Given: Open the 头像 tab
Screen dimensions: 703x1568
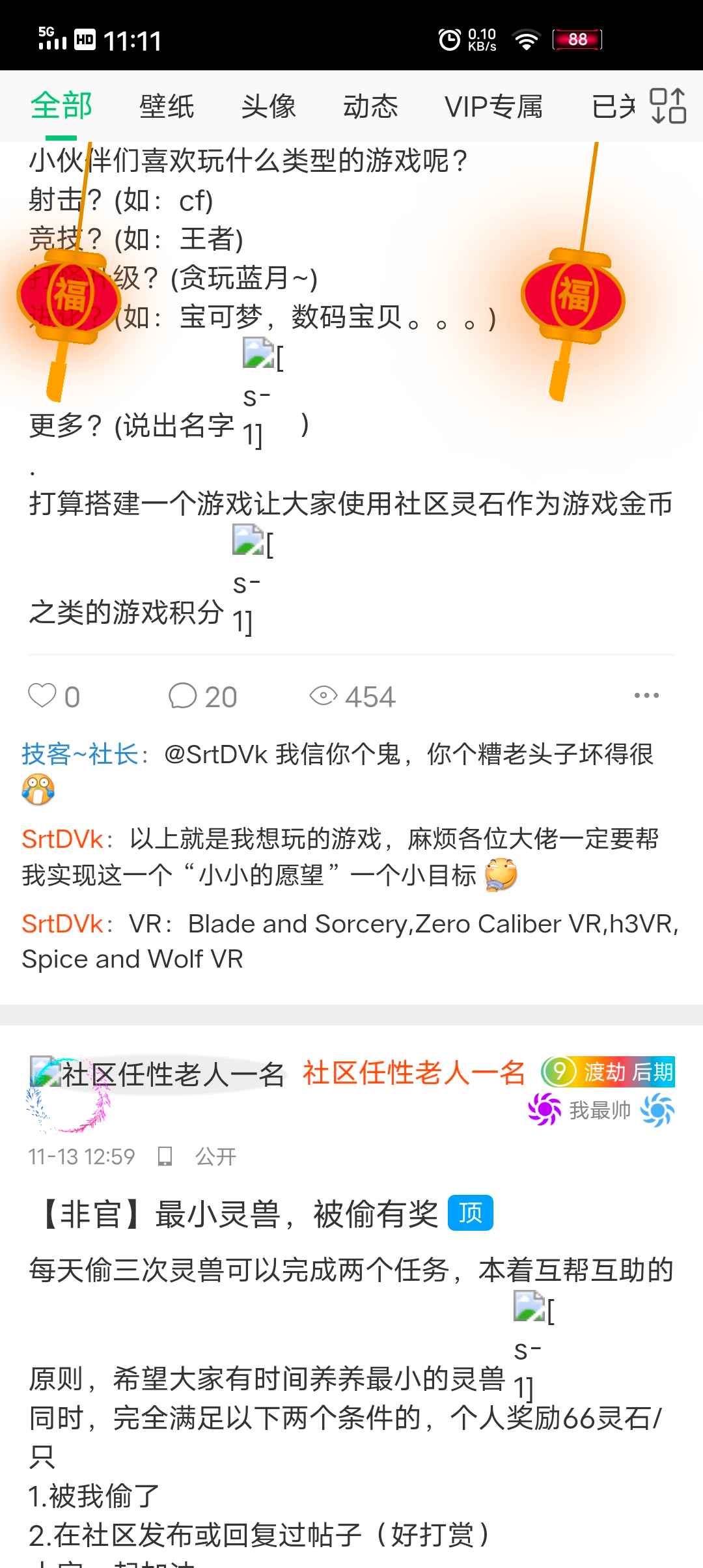Looking at the screenshot, I should 269,106.
